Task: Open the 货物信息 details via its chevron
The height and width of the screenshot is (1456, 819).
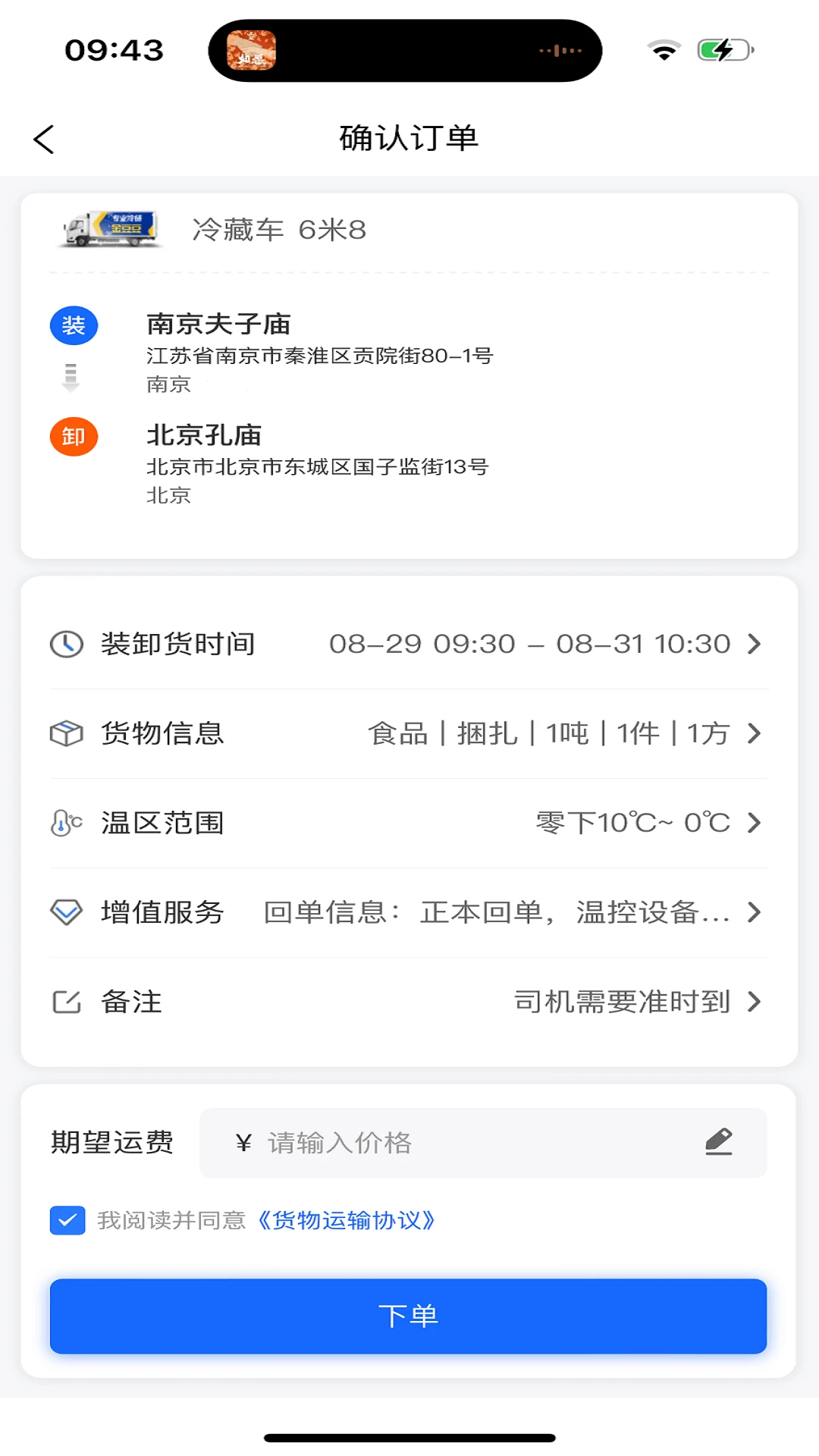Action: click(x=754, y=733)
